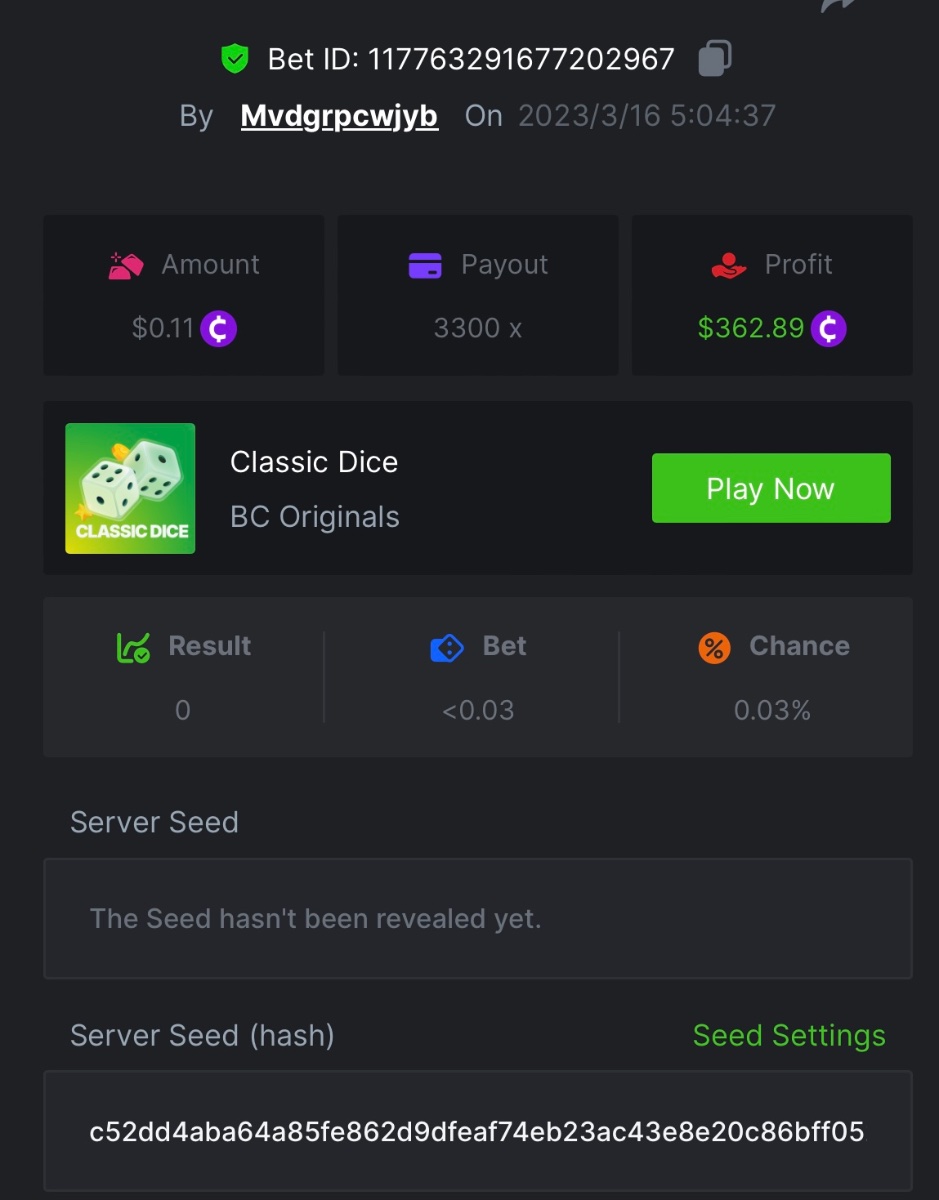Open player Mvdgrpcwjyb's profile
Viewport: 939px width, 1200px height.
(x=339, y=116)
